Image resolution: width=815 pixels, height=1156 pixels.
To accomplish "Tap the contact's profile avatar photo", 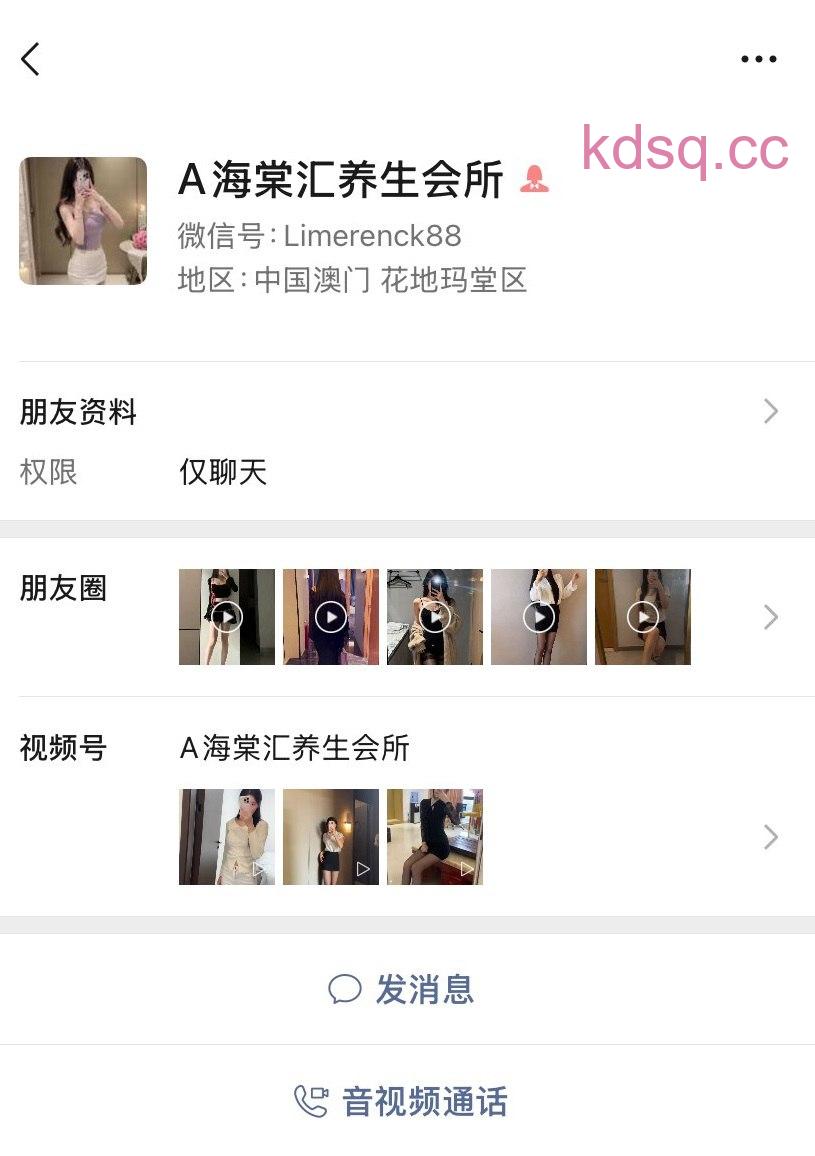I will (x=83, y=221).
